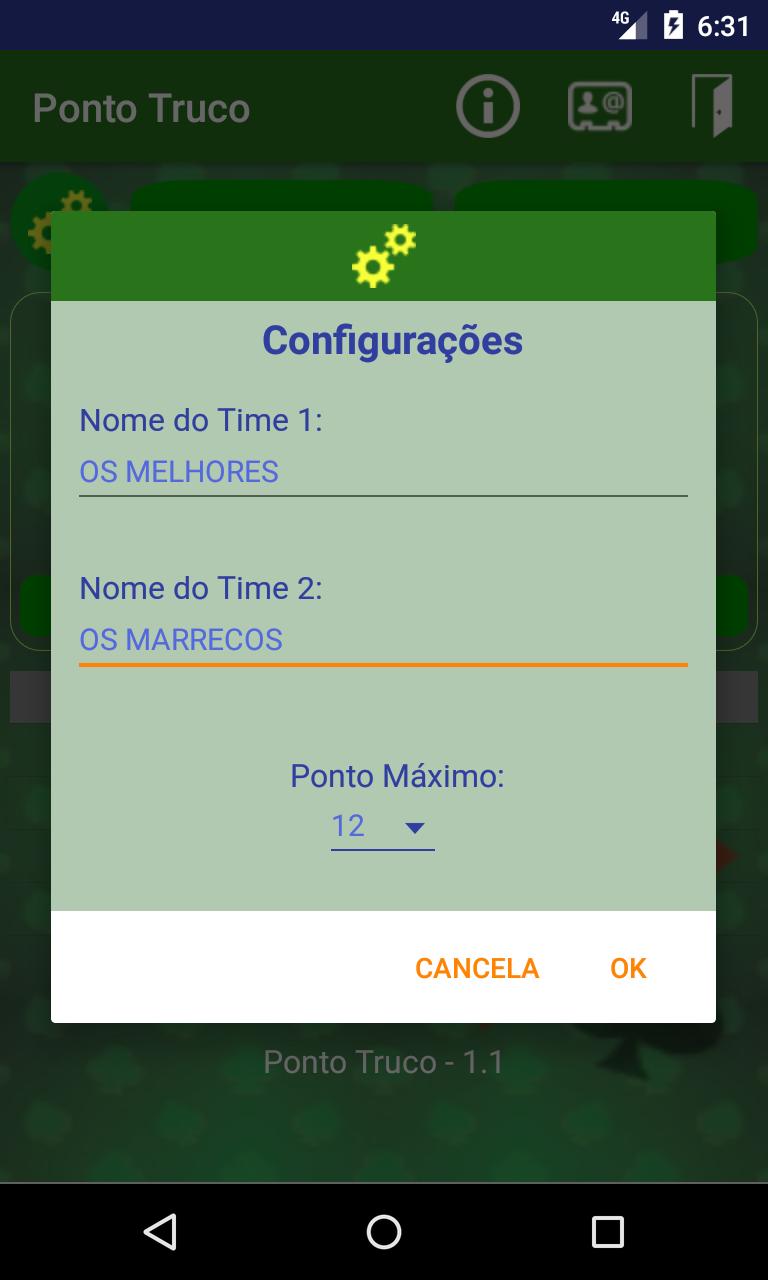
Task: Tap the exit door icon
Action: [712, 106]
